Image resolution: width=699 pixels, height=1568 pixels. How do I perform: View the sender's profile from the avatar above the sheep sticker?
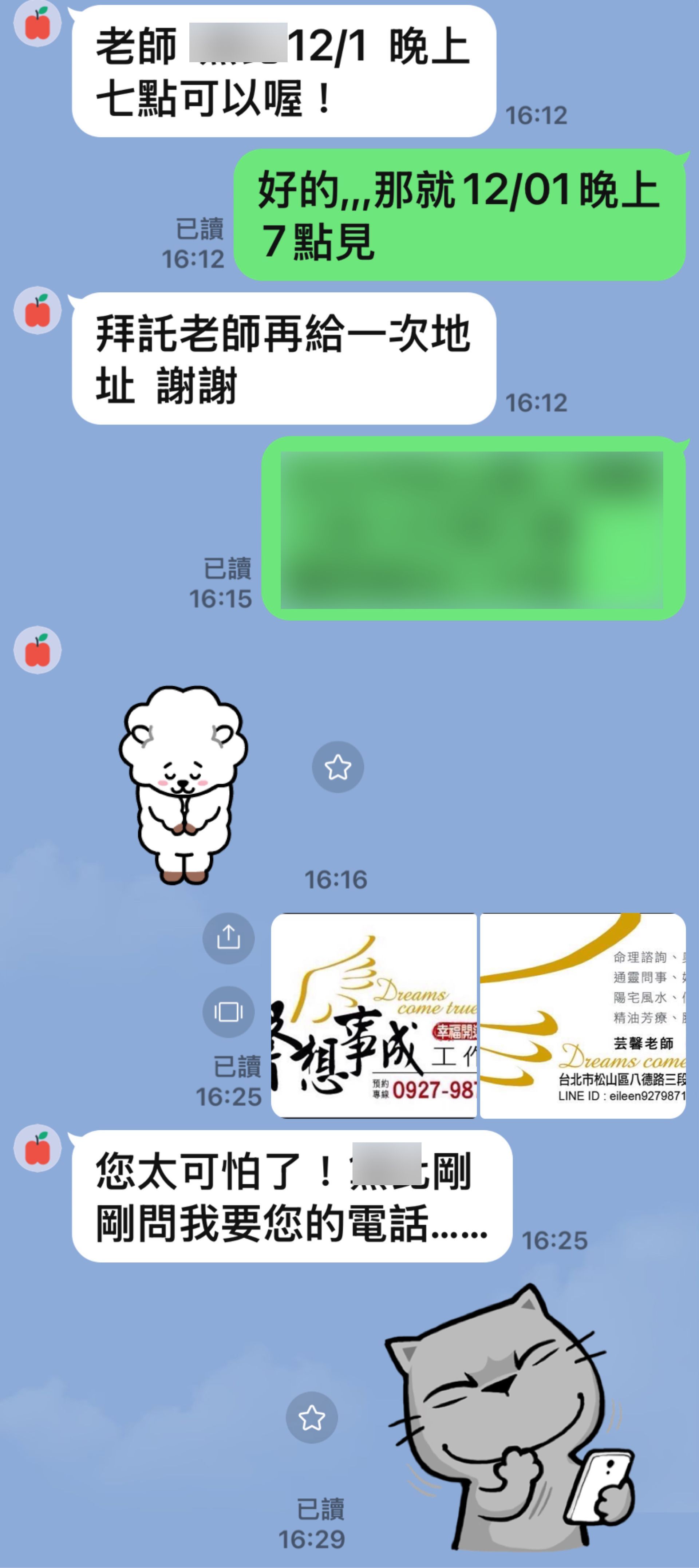click(x=37, y=650)
